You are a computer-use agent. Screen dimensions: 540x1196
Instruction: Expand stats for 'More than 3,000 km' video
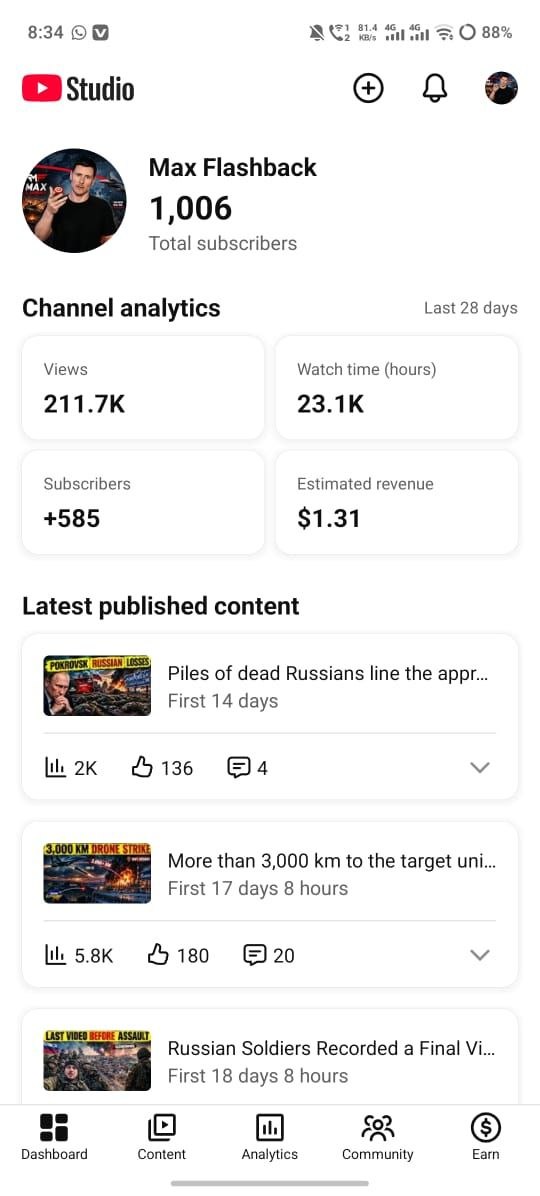[480, 955]
